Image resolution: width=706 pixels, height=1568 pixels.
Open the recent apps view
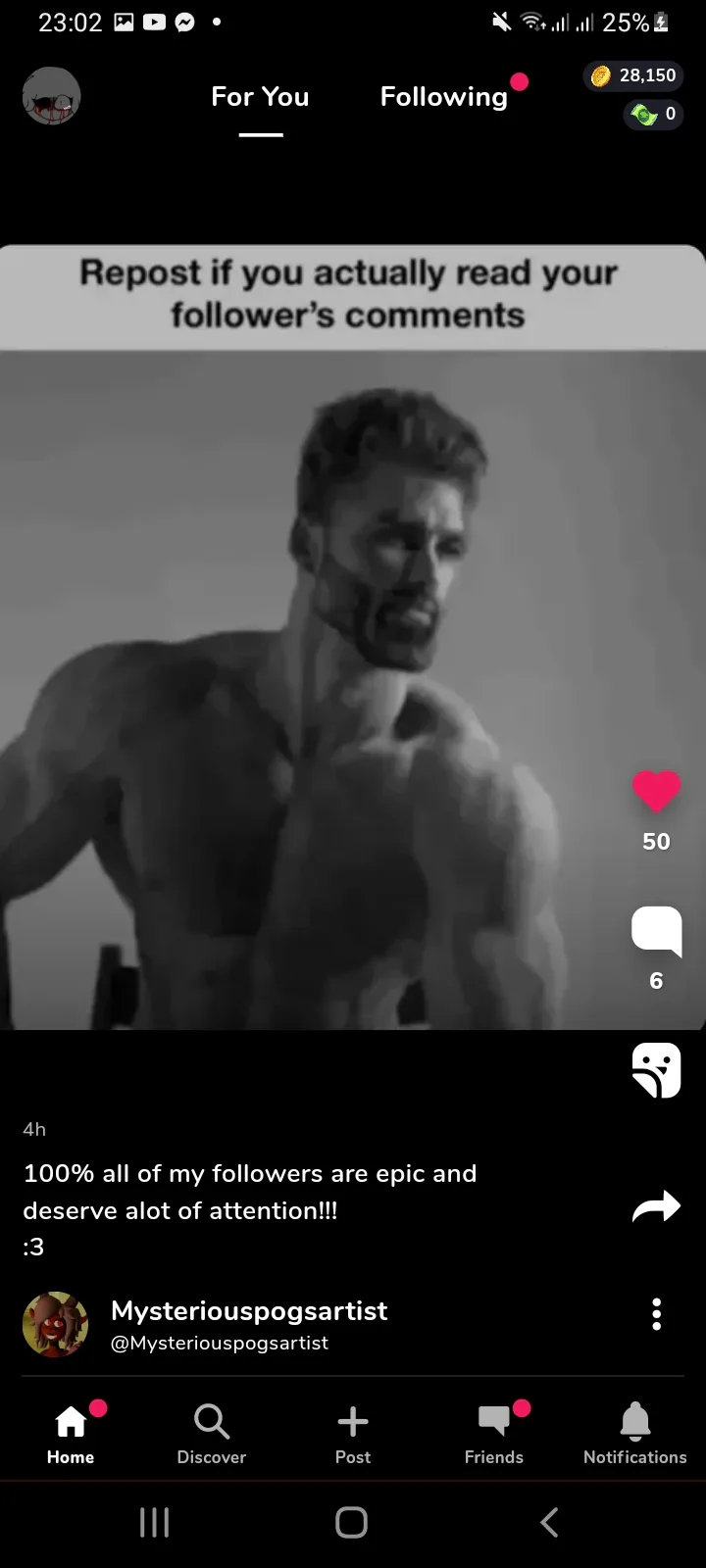155,1522
